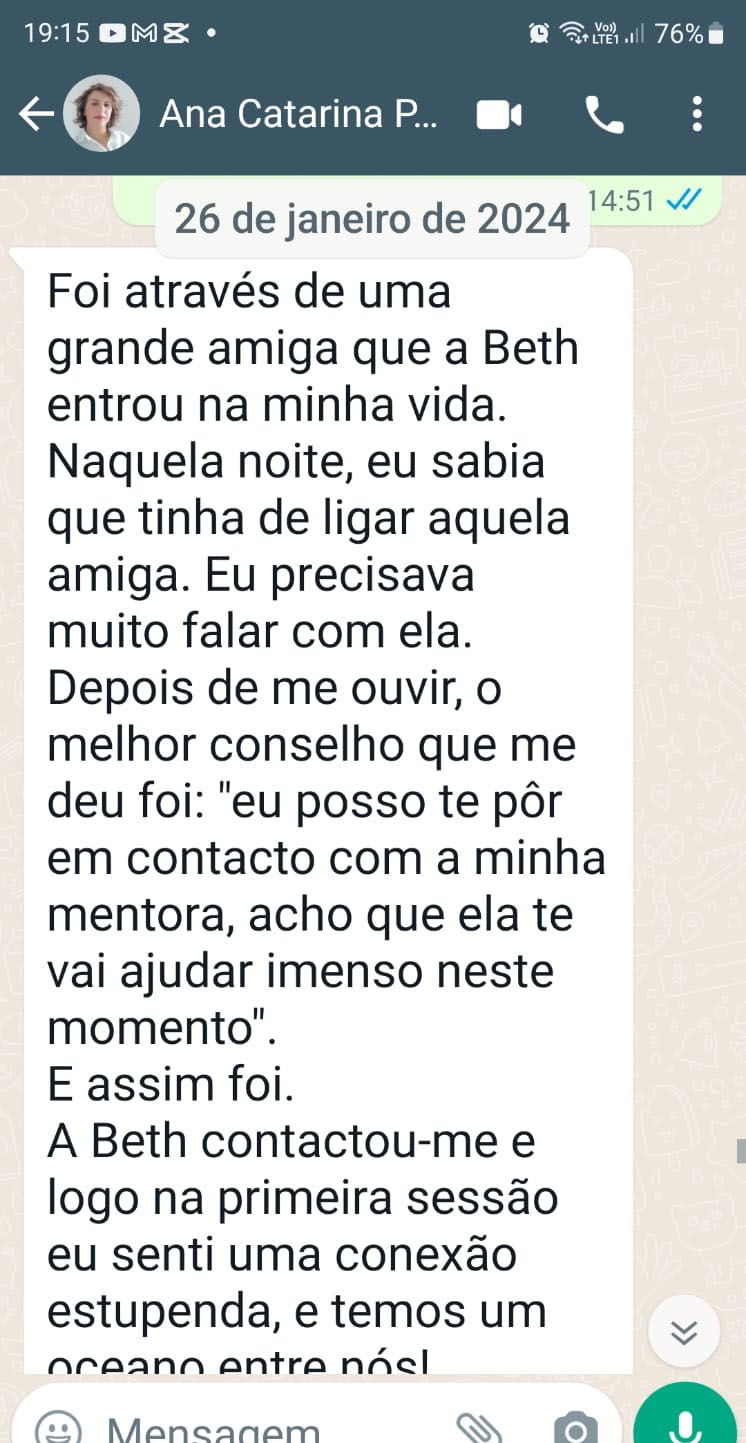Open Ana Catarina's profile photo
The image size is (746, 1443).
101,115
